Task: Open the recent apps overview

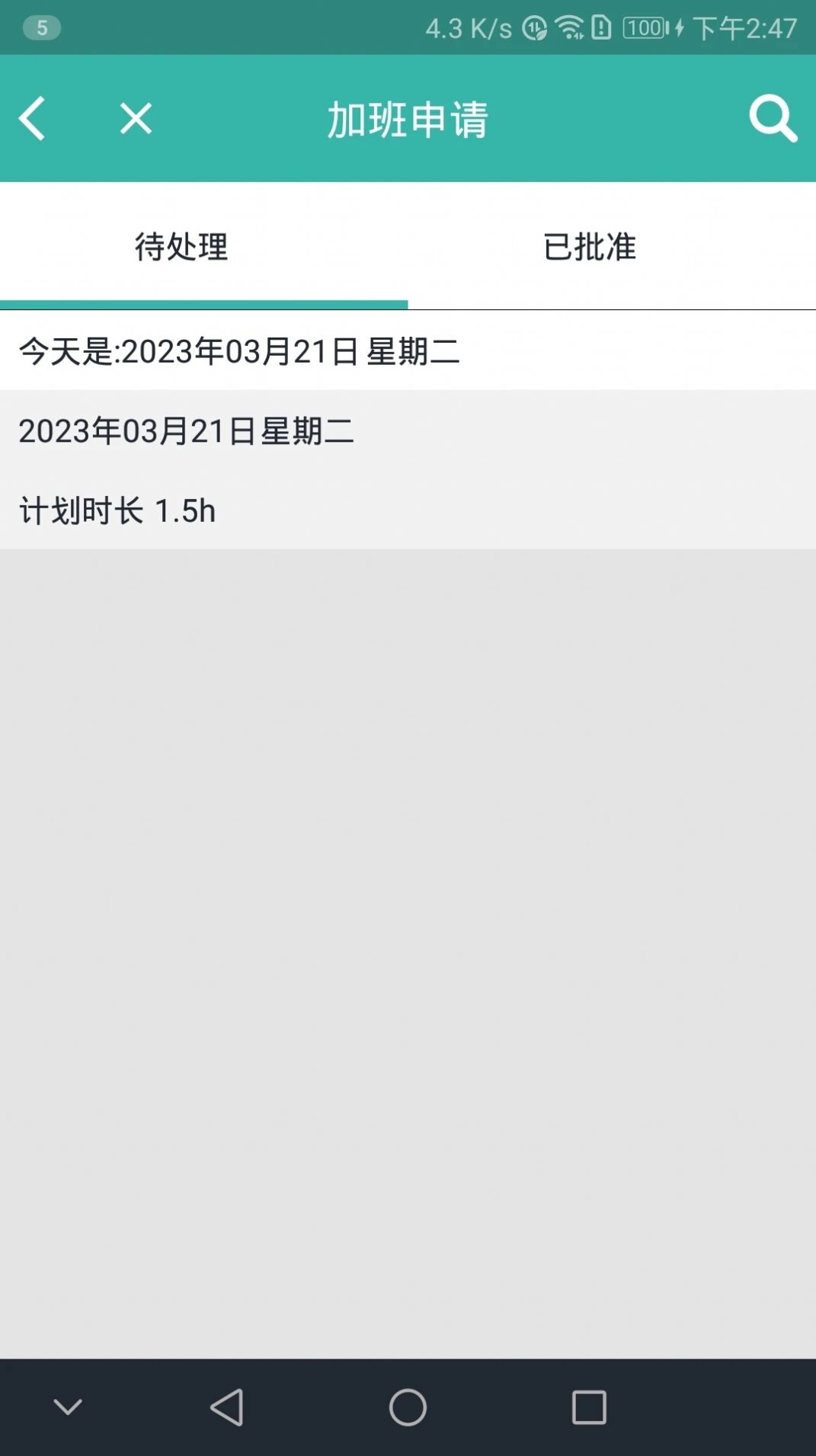Action: (589, 1407)
